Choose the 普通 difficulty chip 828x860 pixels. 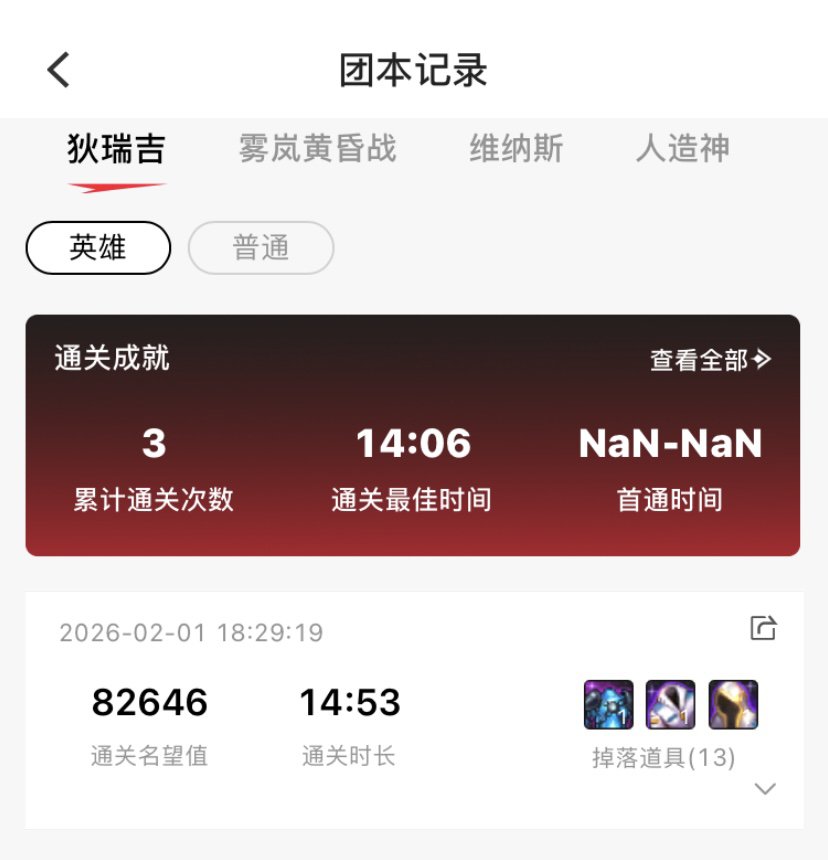pos(261,248)
